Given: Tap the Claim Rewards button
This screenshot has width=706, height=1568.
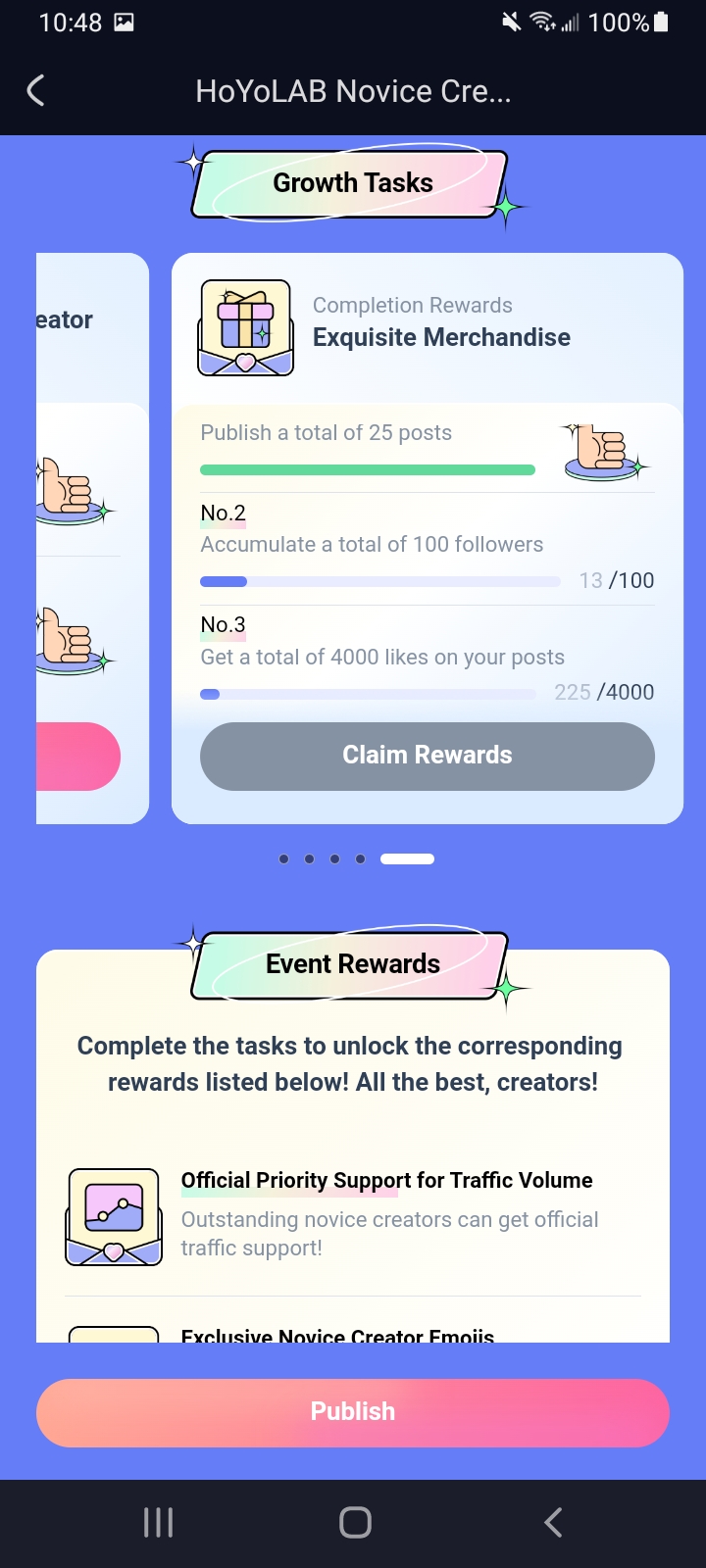Looking at the screenshot, I should (x=427, y=756).
